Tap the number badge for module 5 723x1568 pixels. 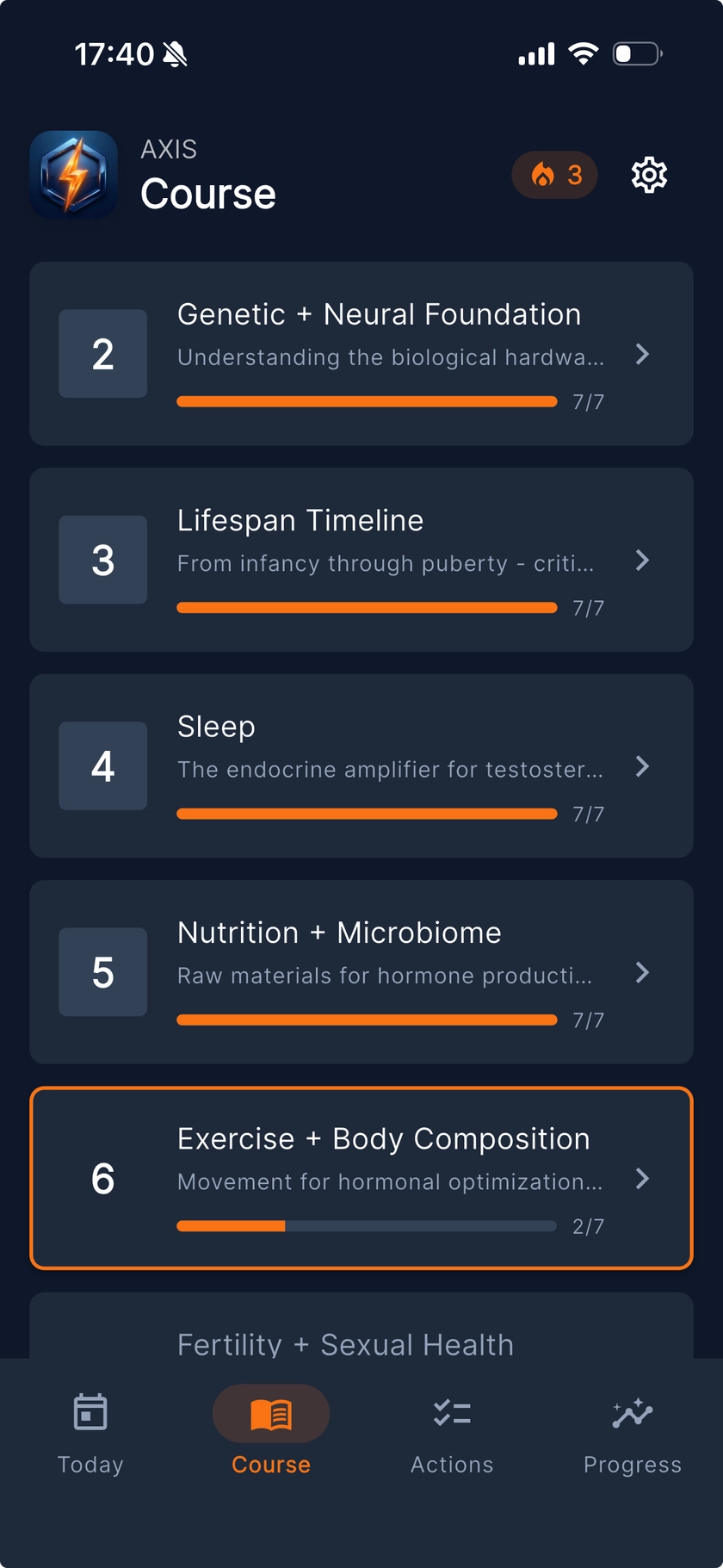pyautogui.click(x=102, y=972)
